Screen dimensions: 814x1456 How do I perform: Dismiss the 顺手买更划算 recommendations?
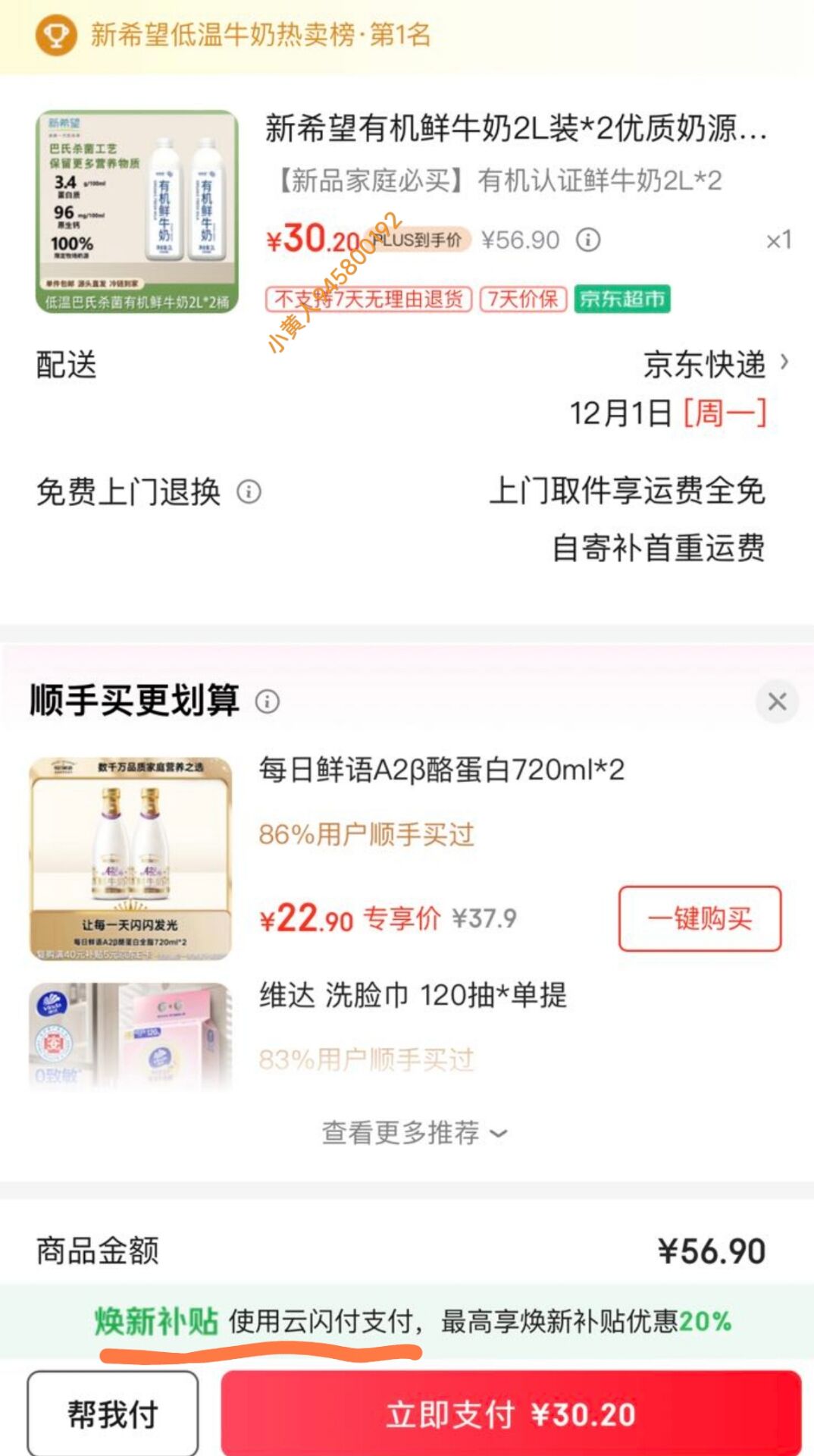tap(777, 701)
